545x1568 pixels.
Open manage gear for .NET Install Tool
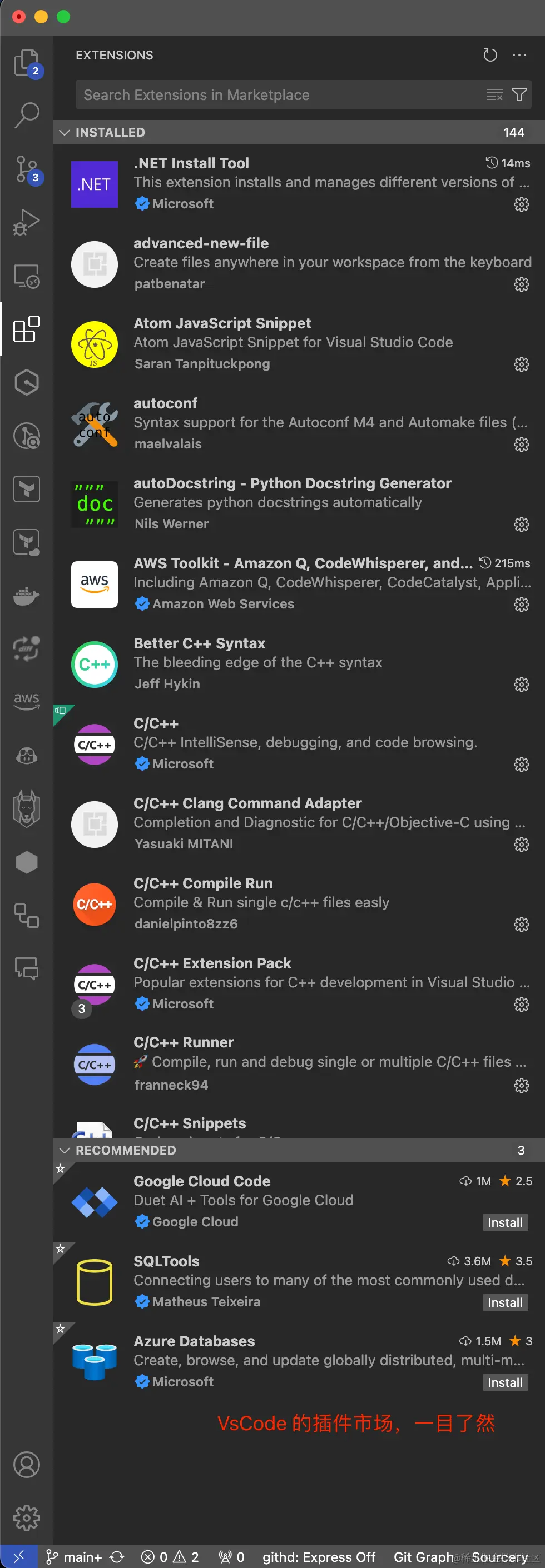521,204
